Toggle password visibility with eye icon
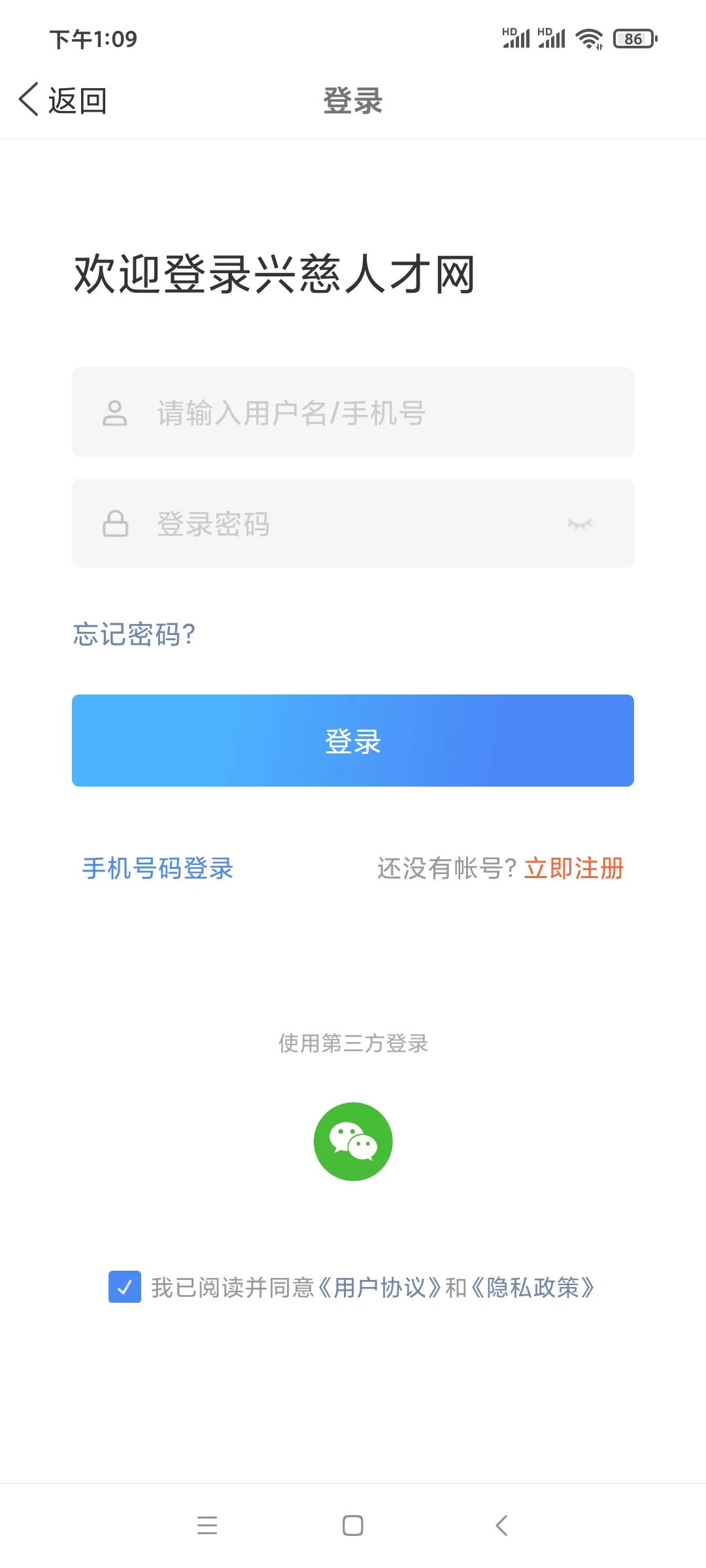The image size is (706, 1568). click(x=580, y=522)
